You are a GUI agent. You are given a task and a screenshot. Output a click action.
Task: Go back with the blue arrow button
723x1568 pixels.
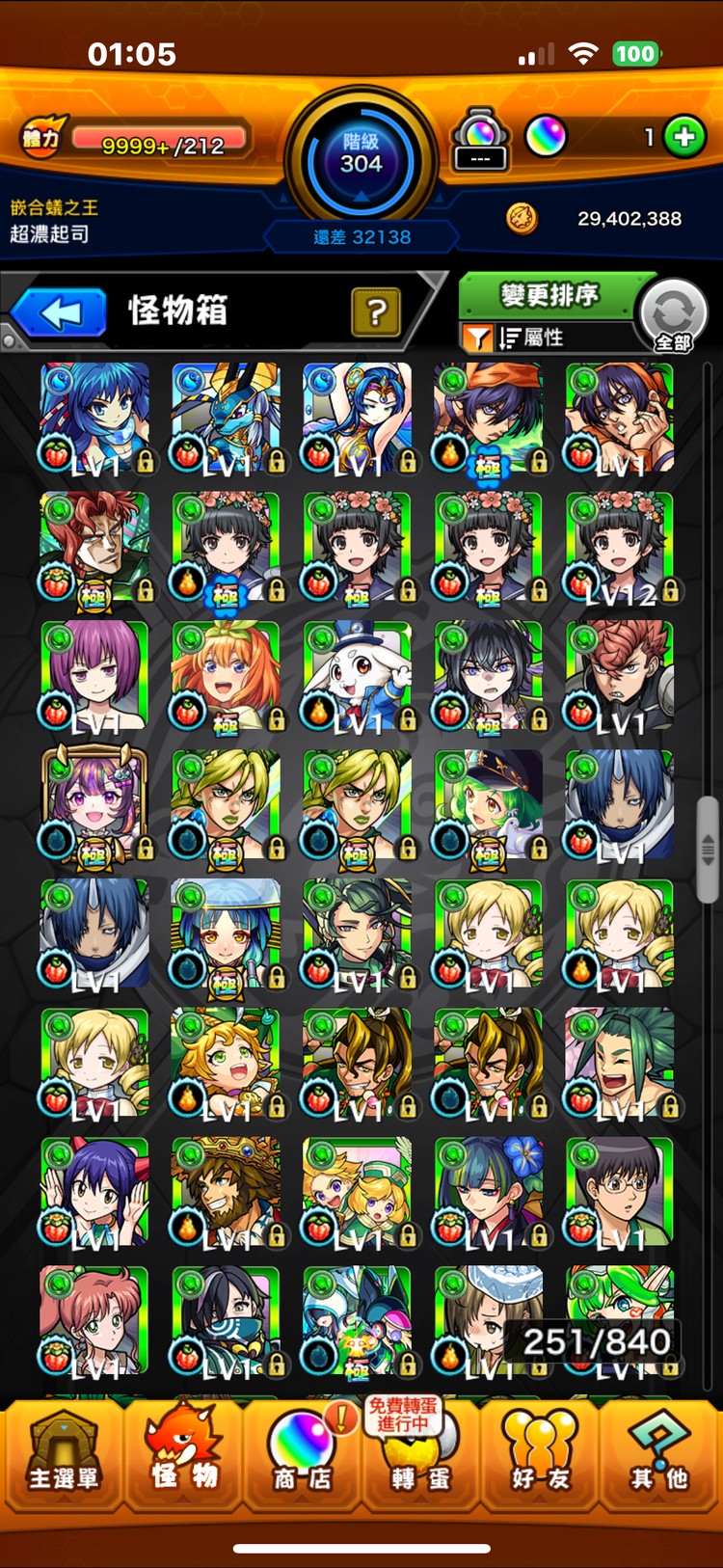60,312
